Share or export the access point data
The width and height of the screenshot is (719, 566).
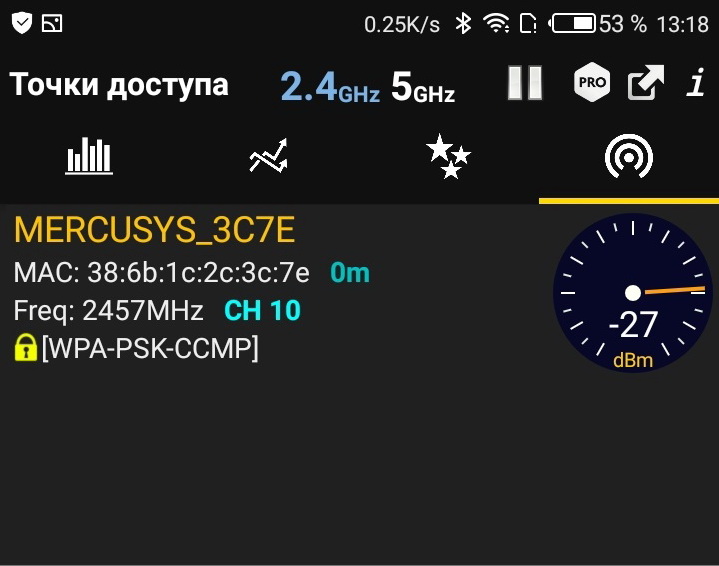tap(646, 84)
